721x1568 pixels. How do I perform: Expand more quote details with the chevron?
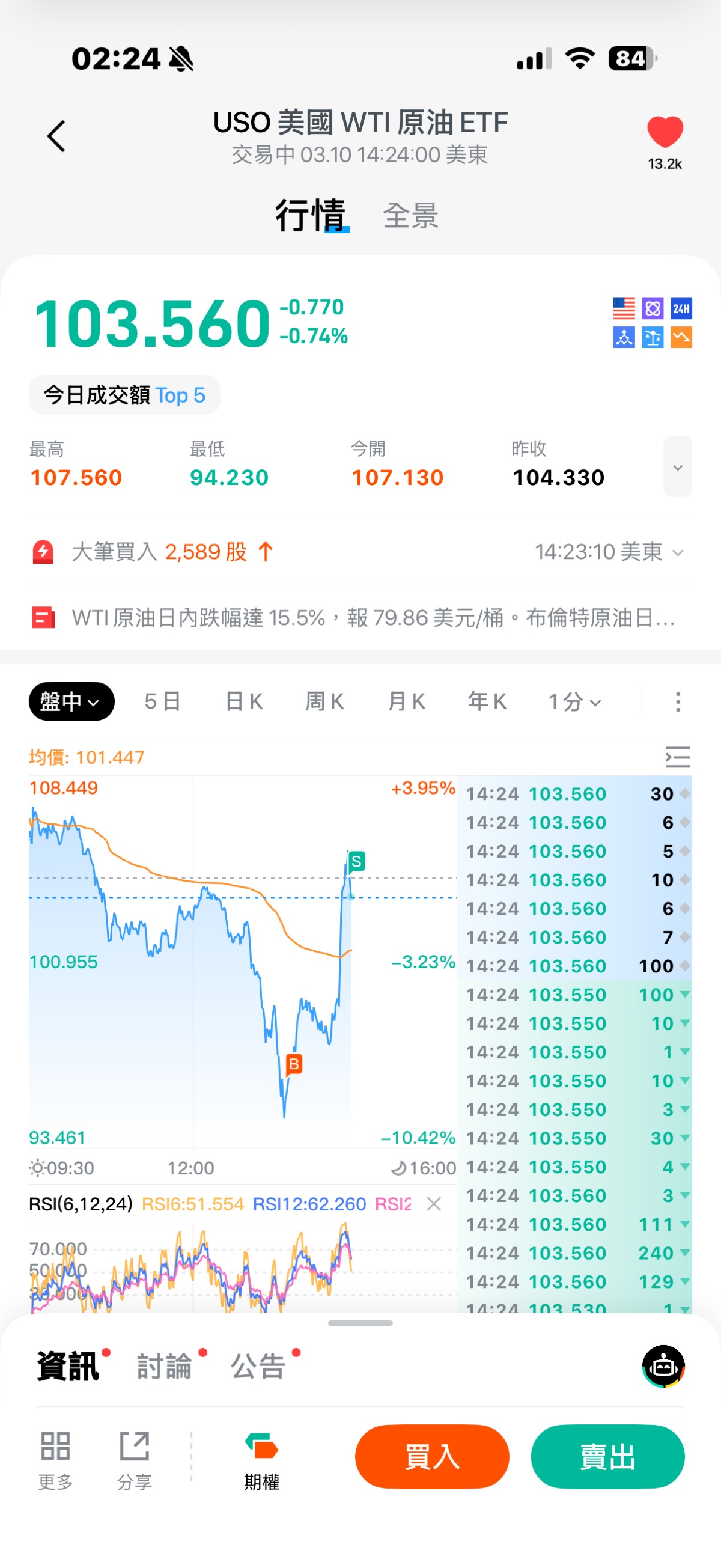tap(677, 467)
